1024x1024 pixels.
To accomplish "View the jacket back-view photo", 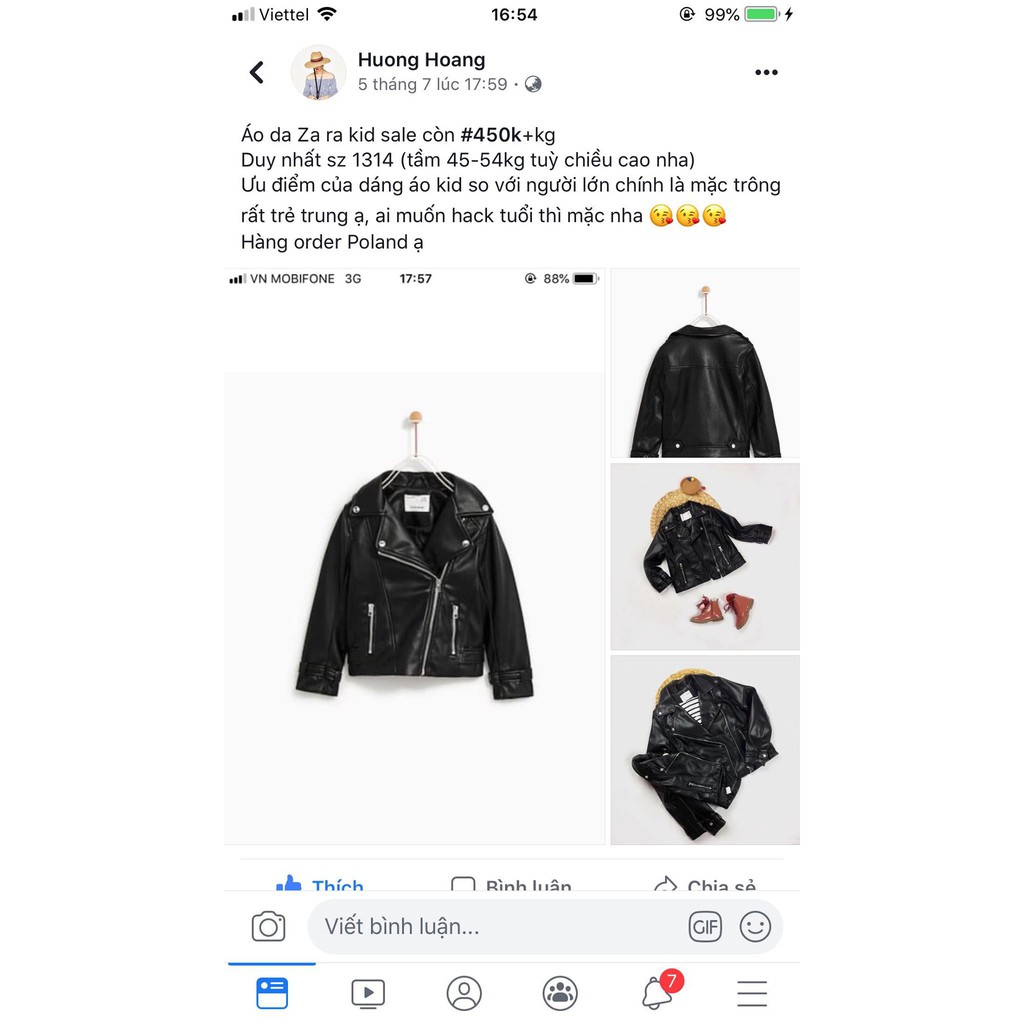I will (705, 363).
